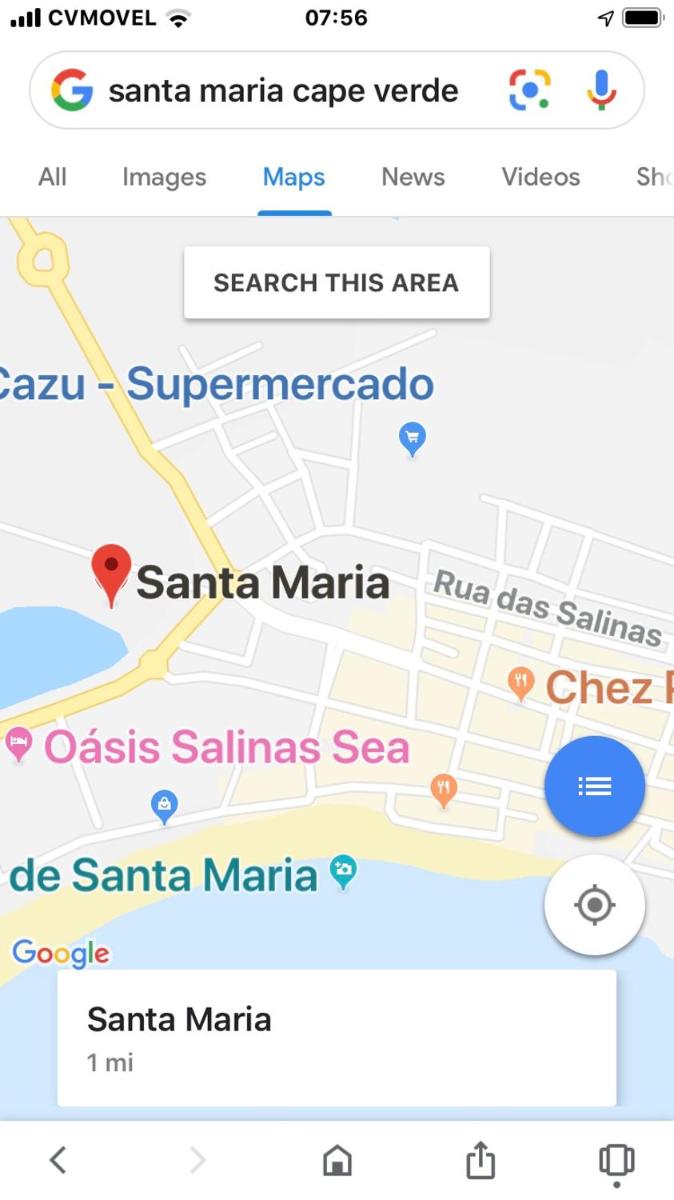This screenshot has height=1200, width=674.
Task: Open Google Lens camera search
Action: click(x=530, y=91)
